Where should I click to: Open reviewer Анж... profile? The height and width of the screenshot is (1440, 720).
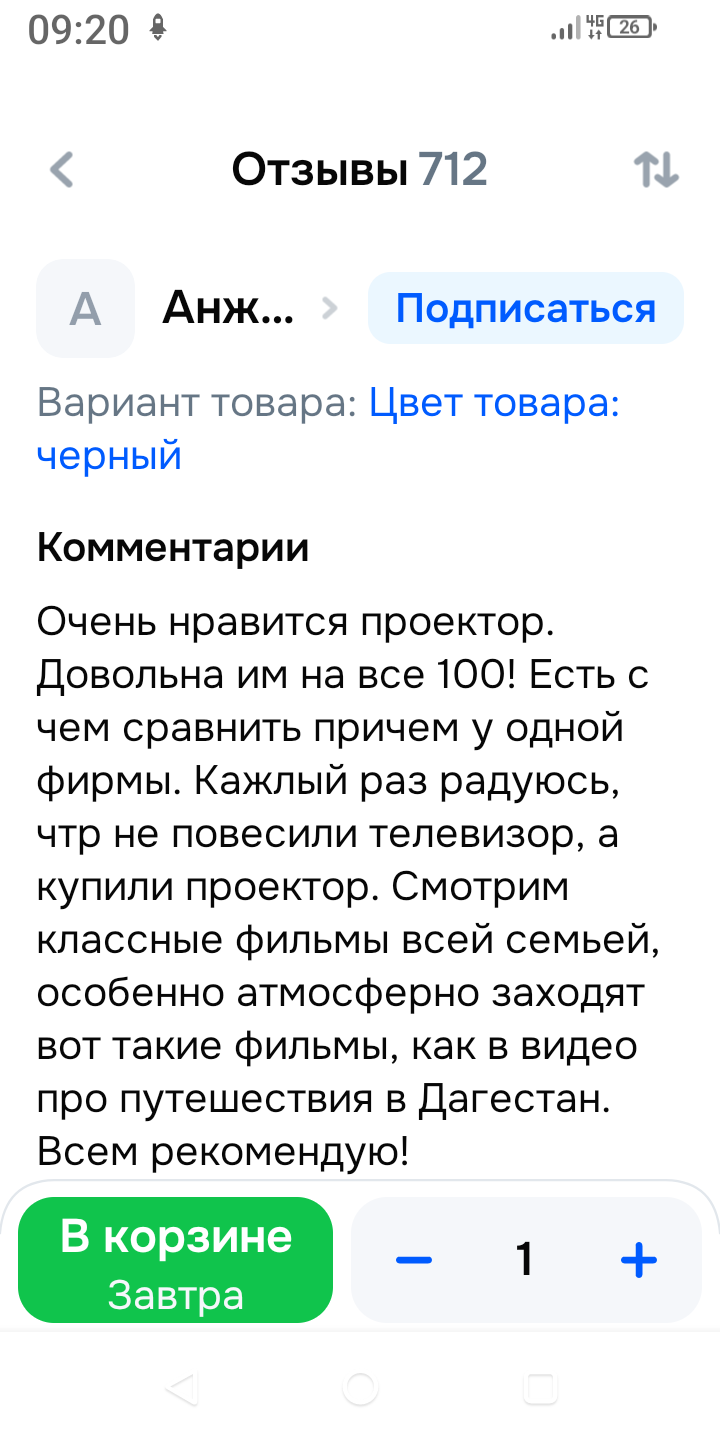[228, 309]
